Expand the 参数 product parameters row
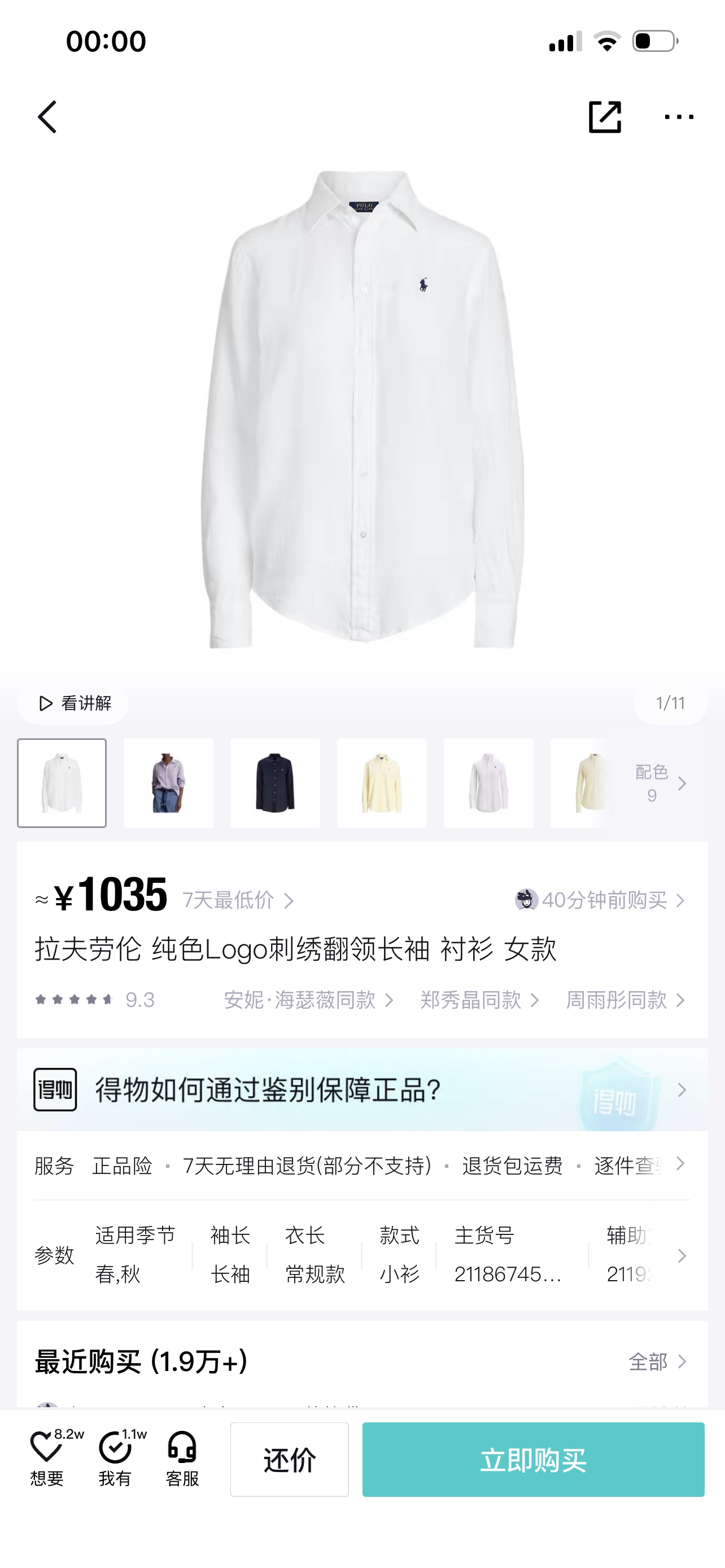 pyautogui.click(x=681, y=1255)
